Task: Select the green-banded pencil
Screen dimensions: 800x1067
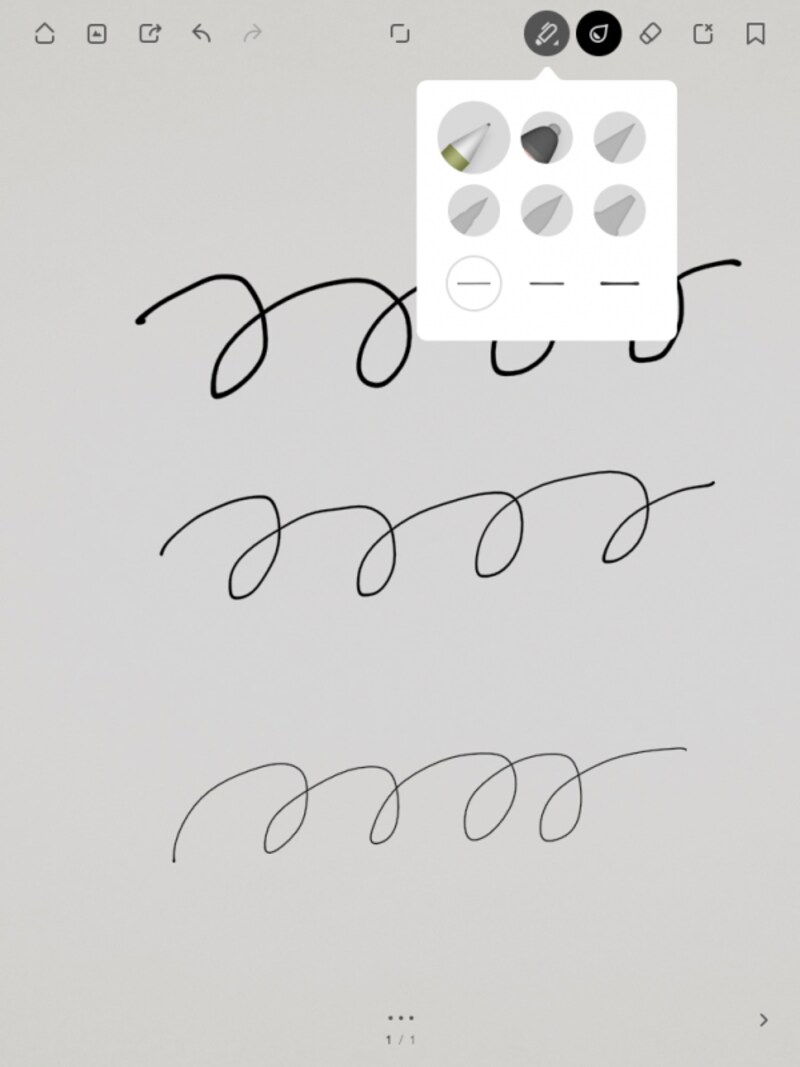Action: tap(473, 138)
